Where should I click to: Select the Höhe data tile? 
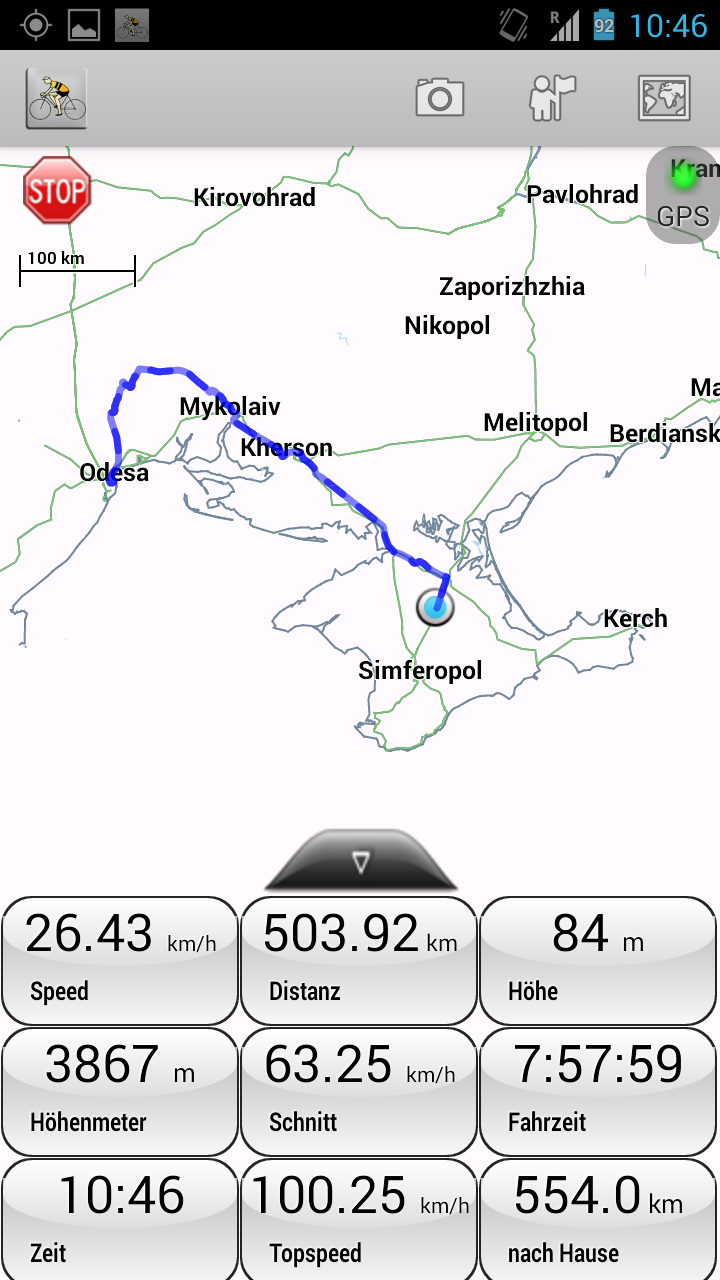tap(598, 960)
